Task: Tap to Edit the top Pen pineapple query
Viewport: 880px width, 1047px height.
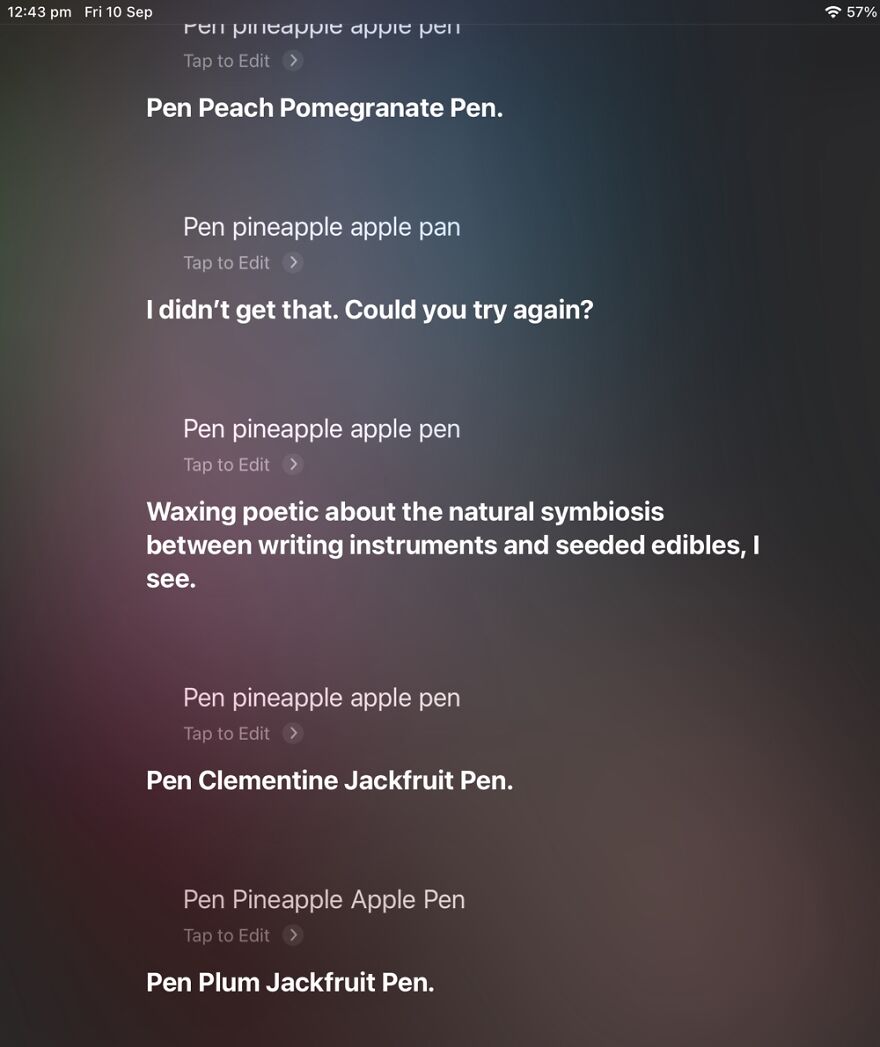Action: (226, 60)
